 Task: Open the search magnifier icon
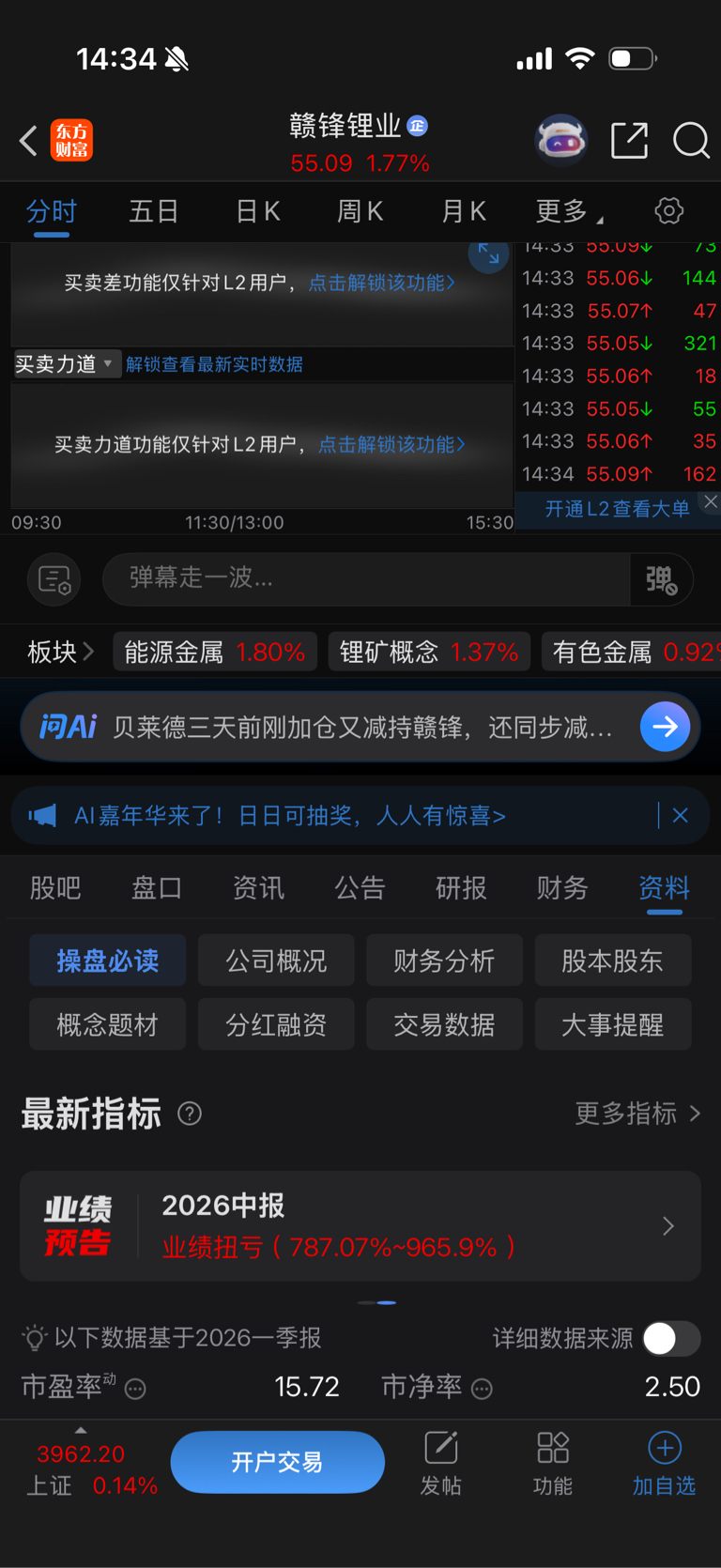pyautogui.click(x=691, y=141)
